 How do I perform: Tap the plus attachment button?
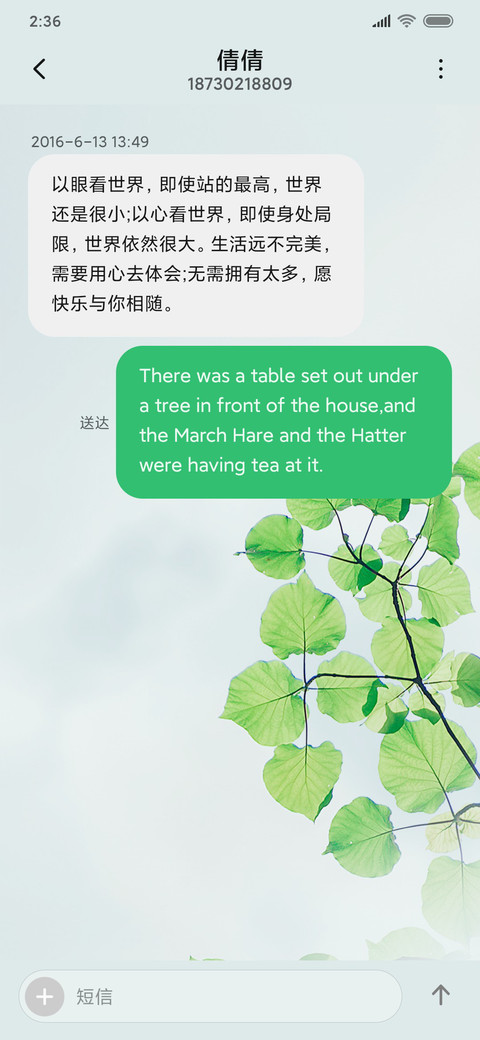44,996
